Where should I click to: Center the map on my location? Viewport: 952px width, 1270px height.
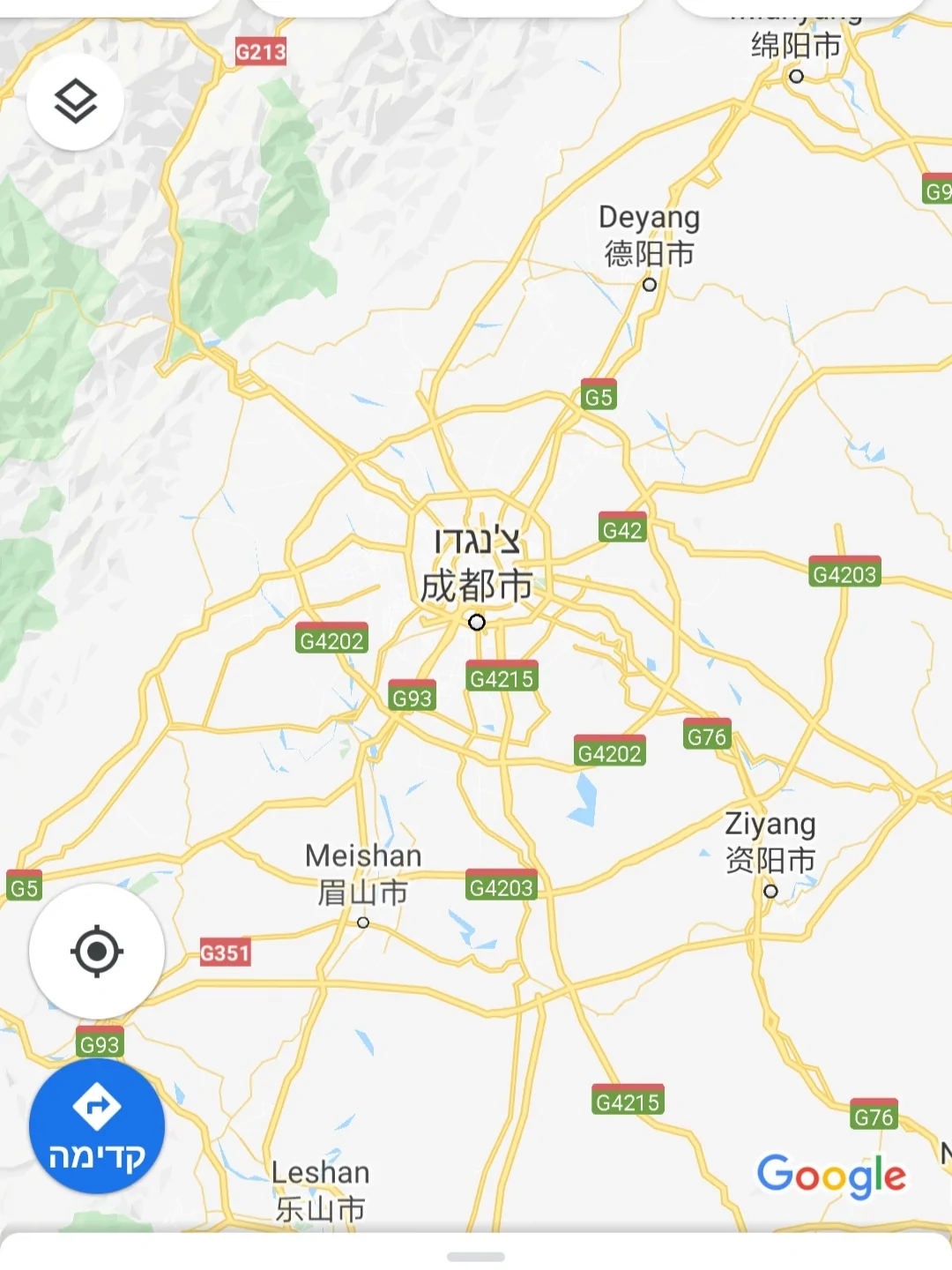click(x=97, y=952)
